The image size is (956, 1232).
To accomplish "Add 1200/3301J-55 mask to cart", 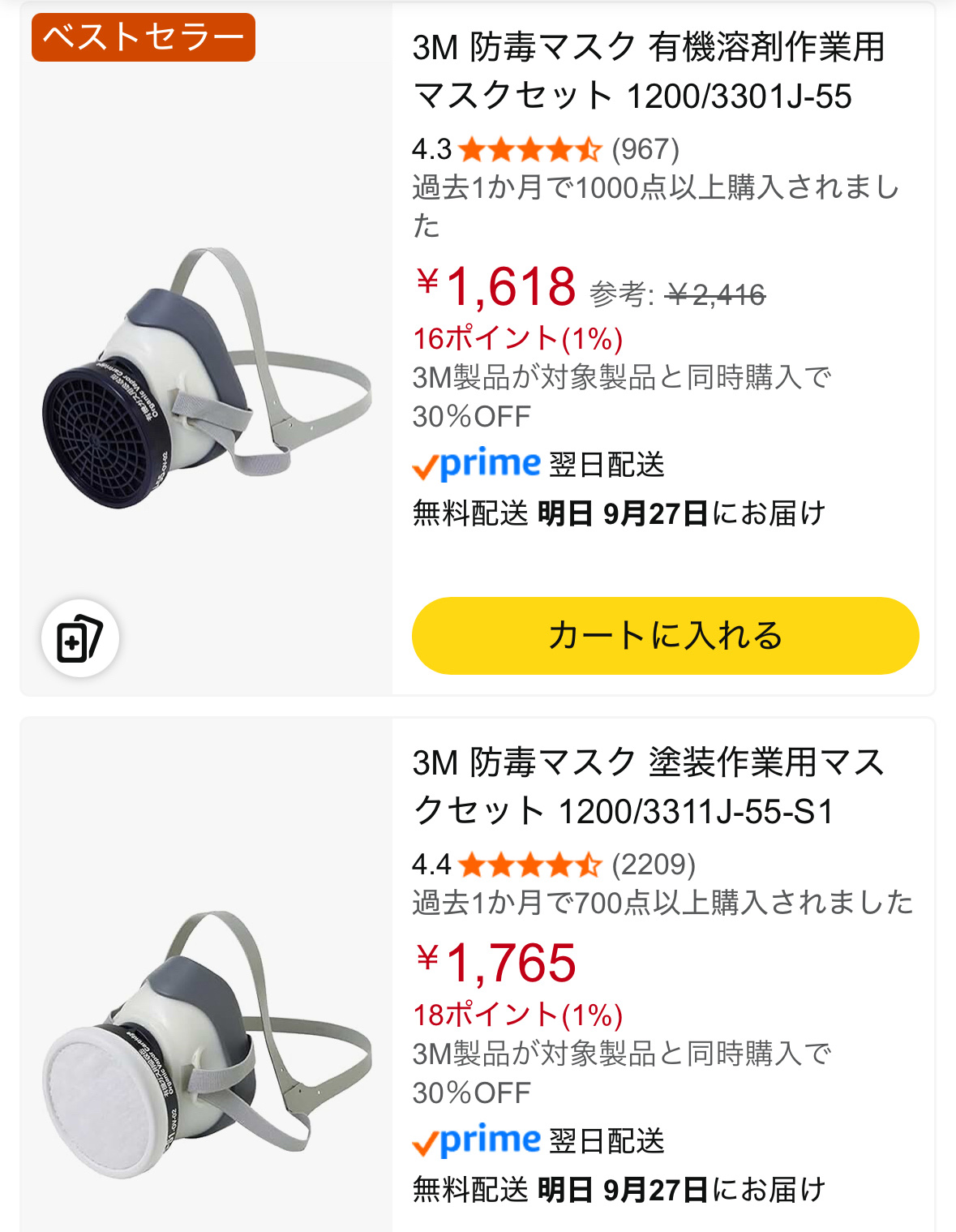I will point(665,635).
